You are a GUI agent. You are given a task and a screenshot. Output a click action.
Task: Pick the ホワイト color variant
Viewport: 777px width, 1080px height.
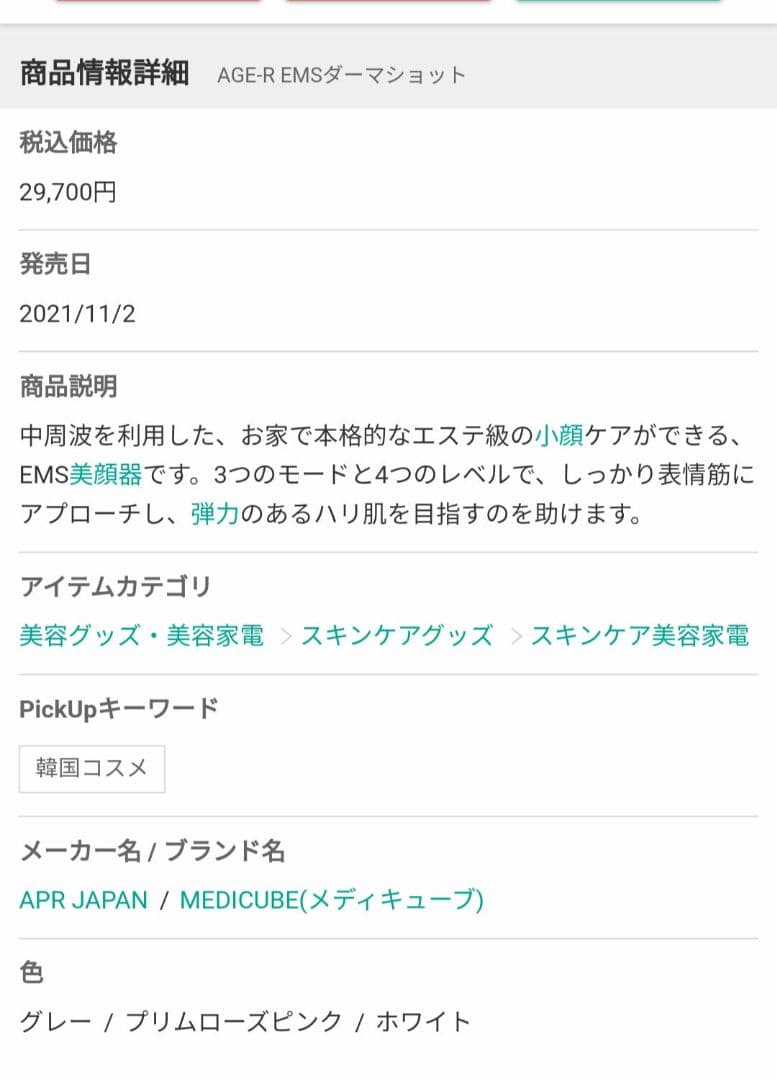pyautogui.click(x=424, y=1022)
